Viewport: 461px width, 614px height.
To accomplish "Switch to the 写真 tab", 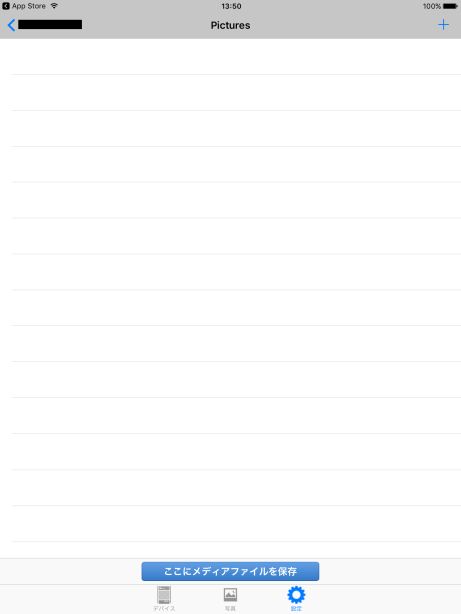I will 230,599.
